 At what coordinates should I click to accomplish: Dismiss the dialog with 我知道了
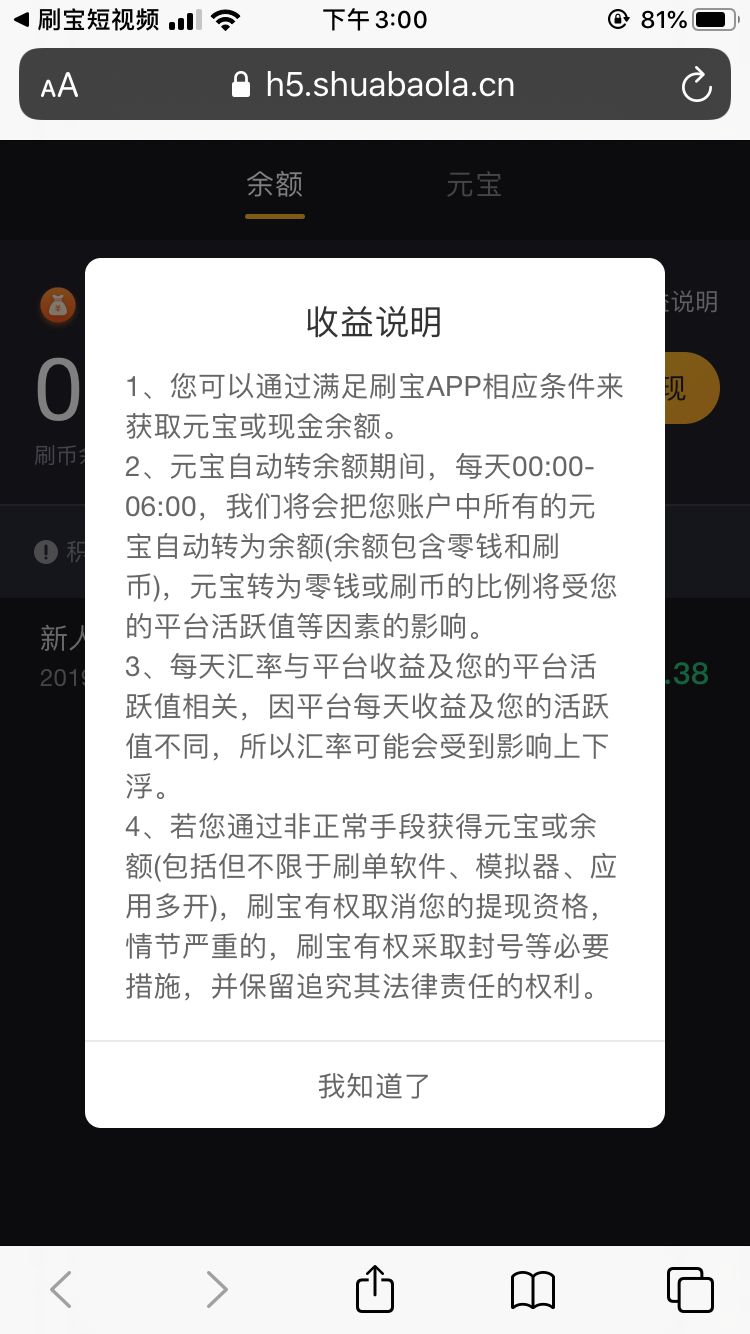click(374, 1085)
